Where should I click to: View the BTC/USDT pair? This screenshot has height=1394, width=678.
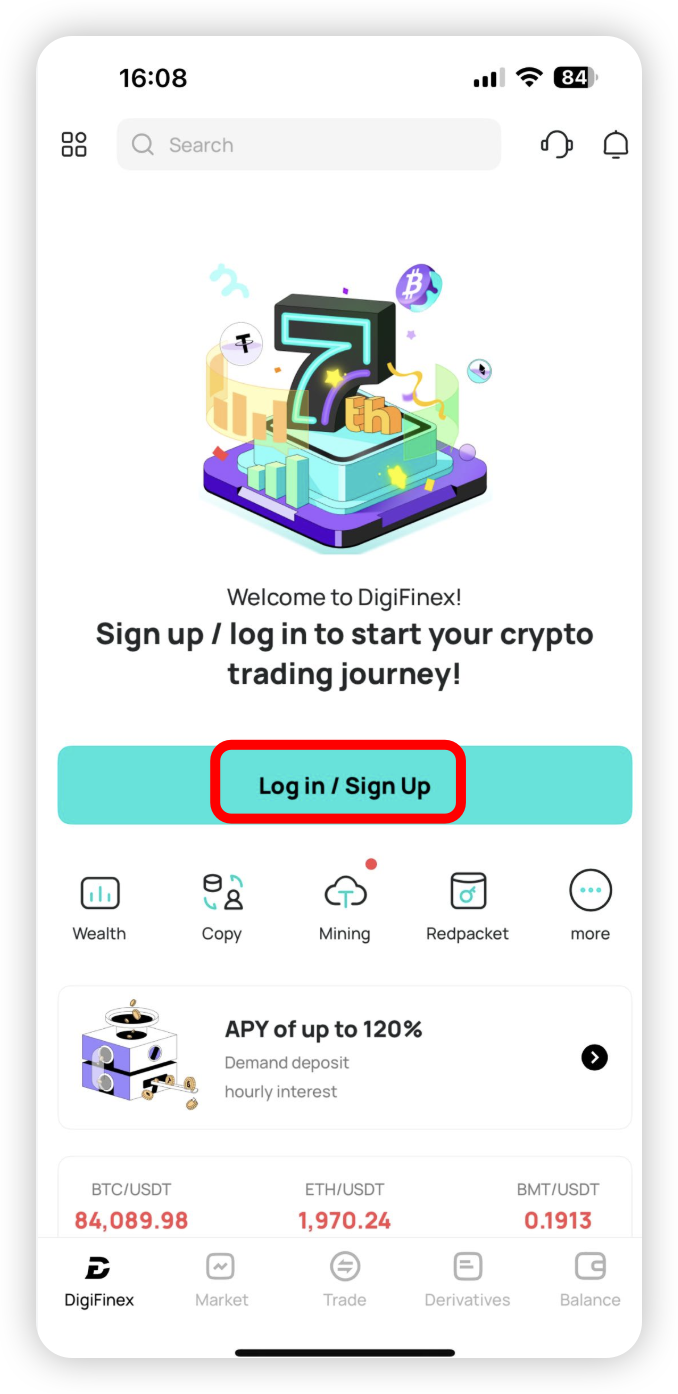coord(131,1206)
